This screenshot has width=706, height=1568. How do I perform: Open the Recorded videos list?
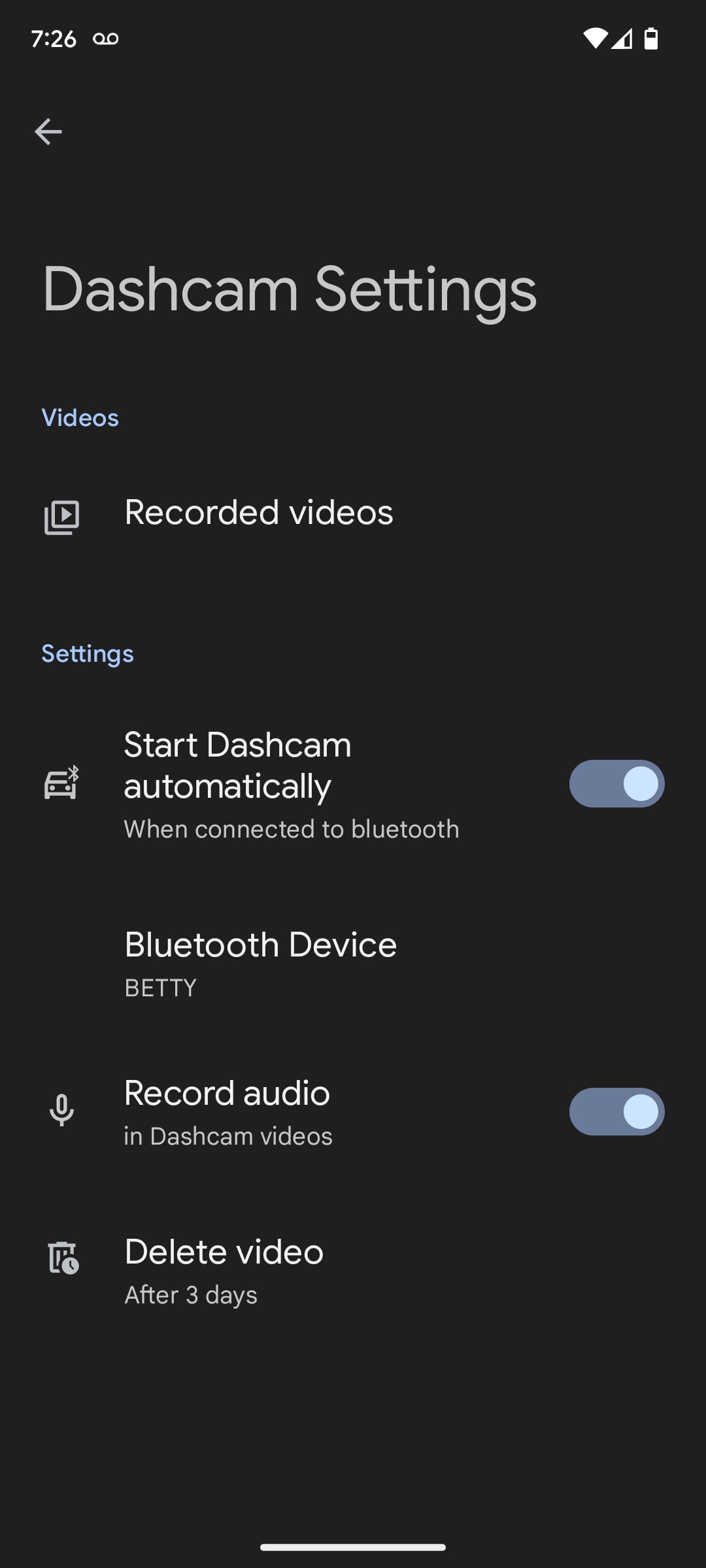tap(259, 512)
